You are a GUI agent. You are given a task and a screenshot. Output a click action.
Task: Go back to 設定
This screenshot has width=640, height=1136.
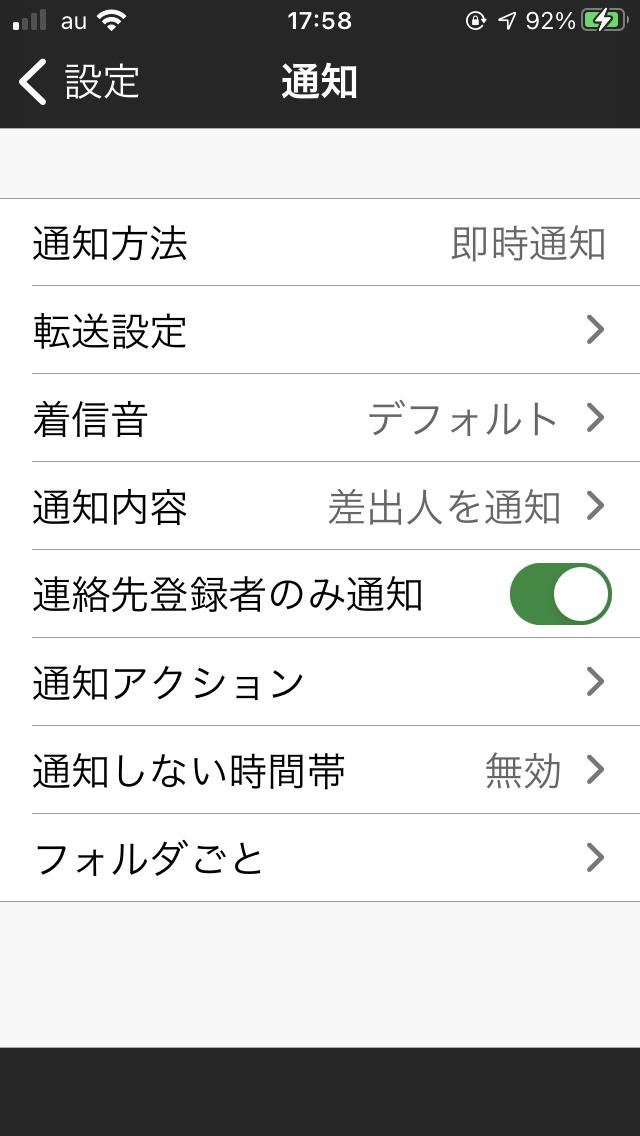pyautogui.click(x=78, y=81)
